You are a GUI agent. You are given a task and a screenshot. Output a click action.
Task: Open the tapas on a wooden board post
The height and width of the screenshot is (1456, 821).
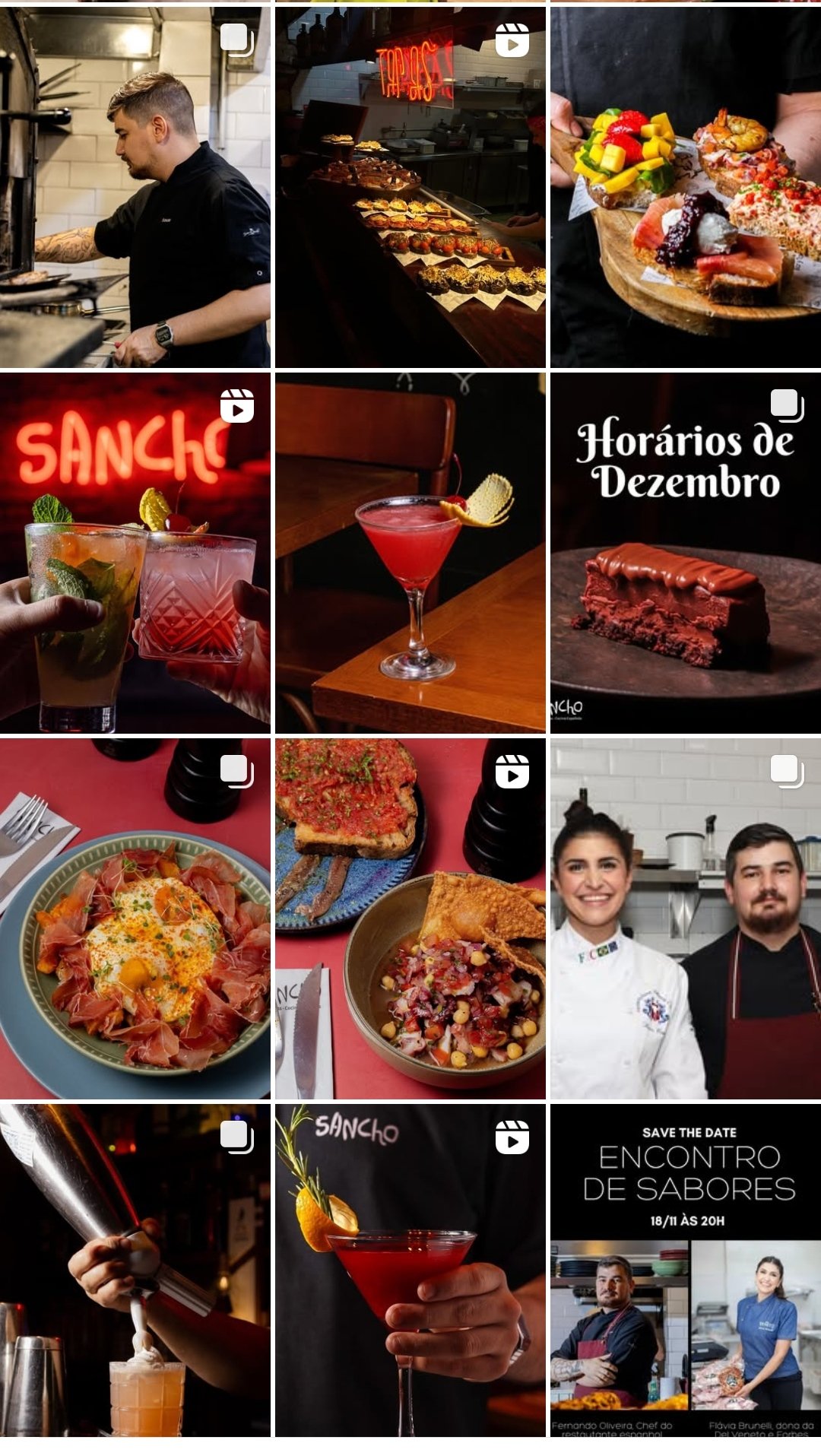tap(686, 187)
